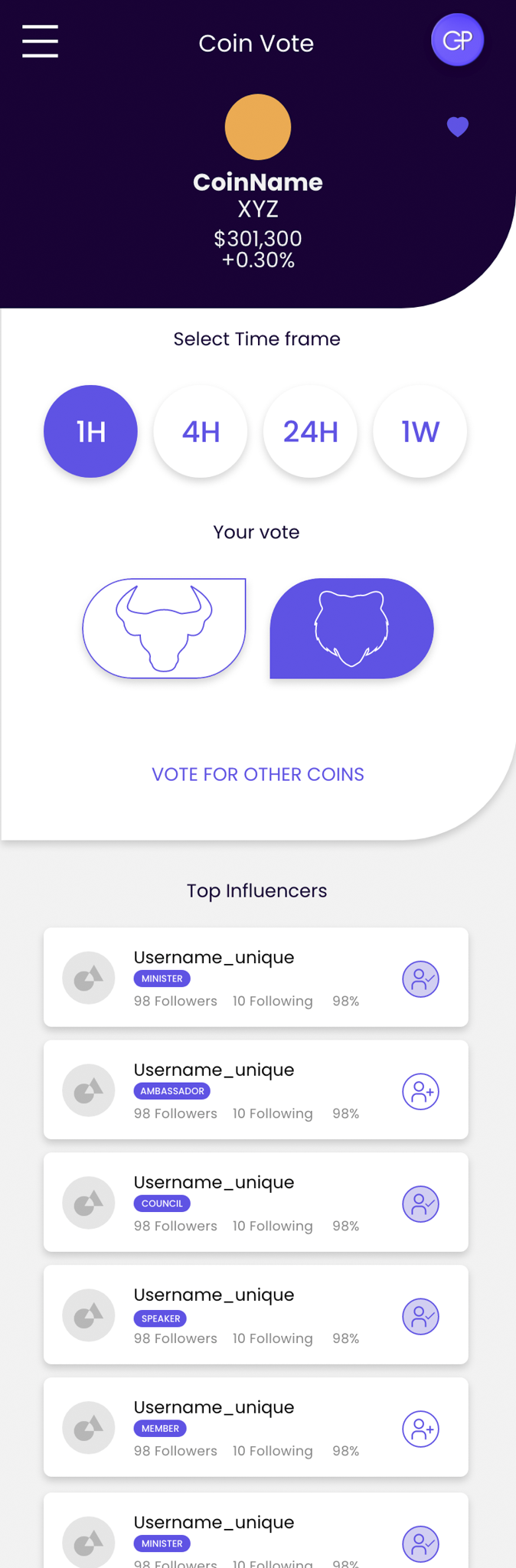View the COUNCIL influencer's profile card

pyautogui.click(x=230, y=1202)
